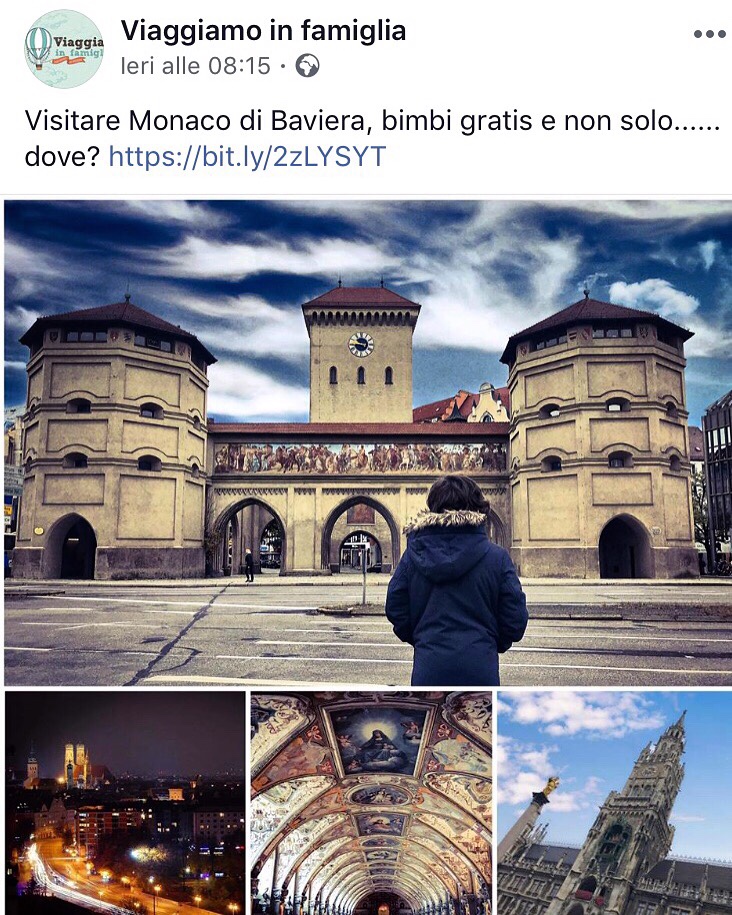732x915 pixels.
Task: Open the painted ceiling hall photo
Action: pyautogui.click(x=370, y=802)
